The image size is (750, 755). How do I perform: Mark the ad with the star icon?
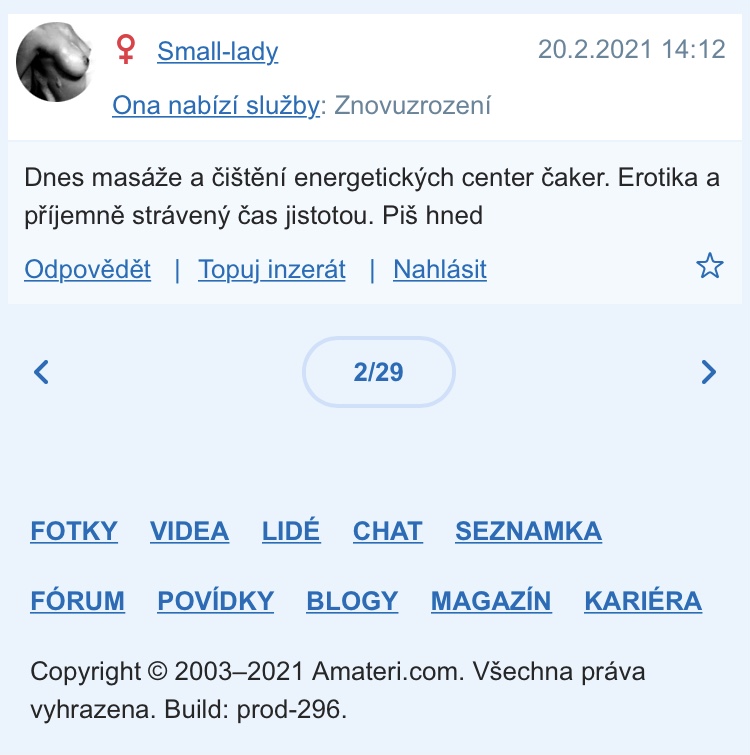(x=709, y=266)
